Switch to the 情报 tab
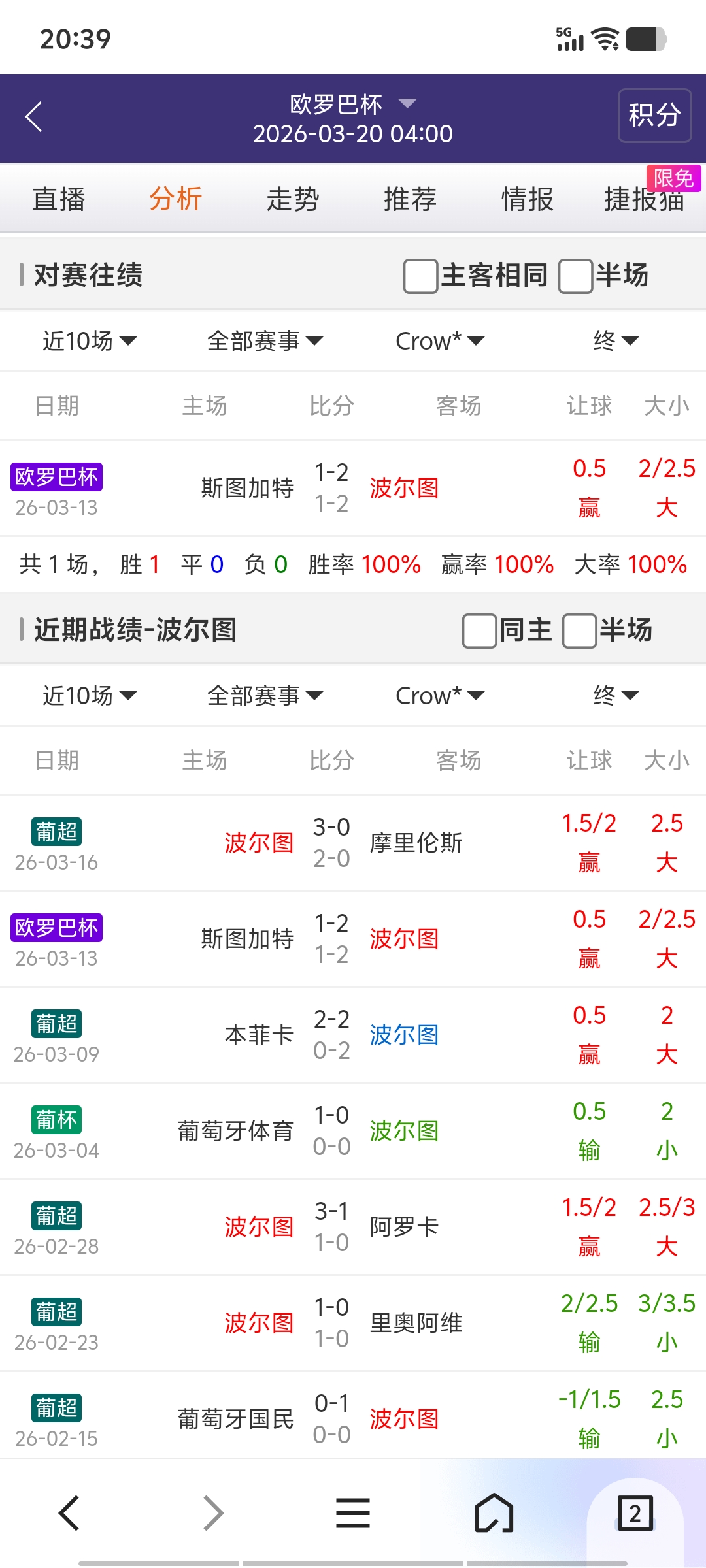The height and width of the screenshot is (1568, 706). pos(527,199)
